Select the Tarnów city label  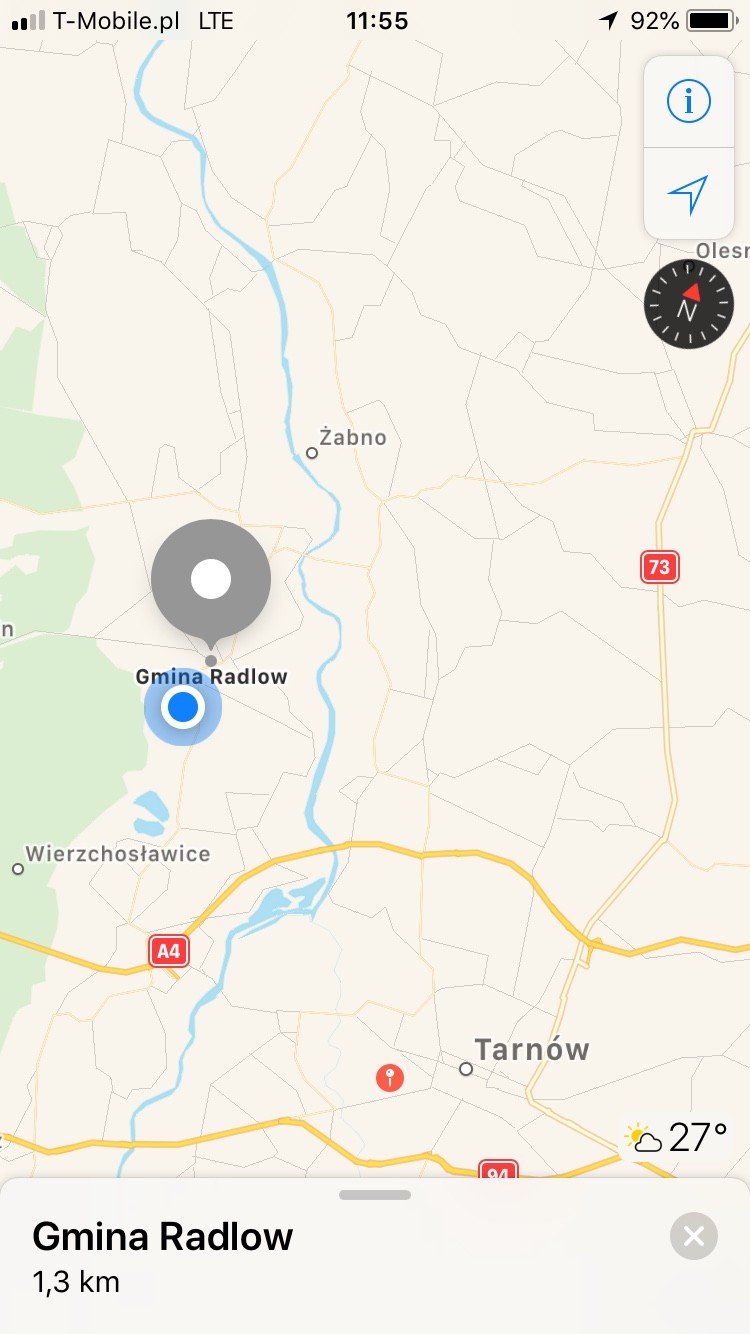531,1050
